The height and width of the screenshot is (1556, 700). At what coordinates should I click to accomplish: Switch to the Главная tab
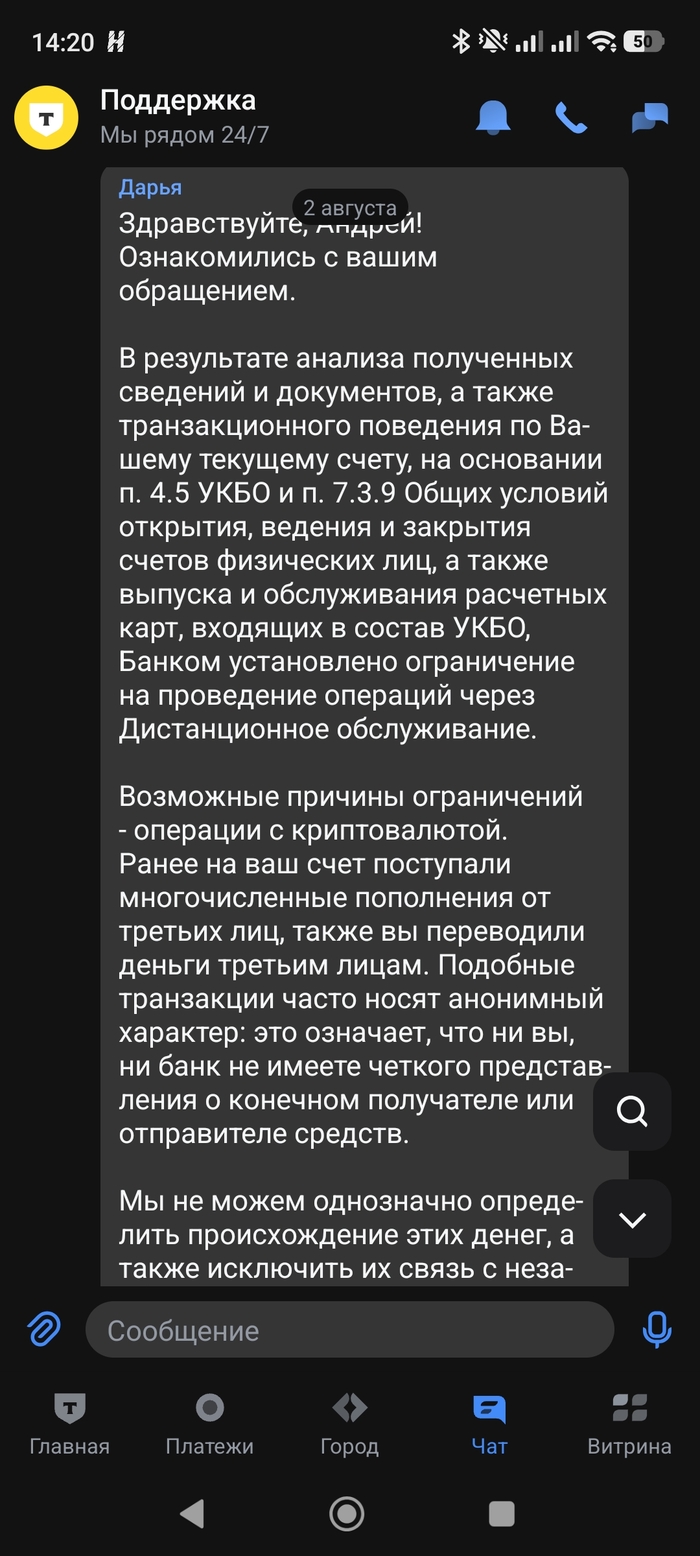pos(69,1424)
